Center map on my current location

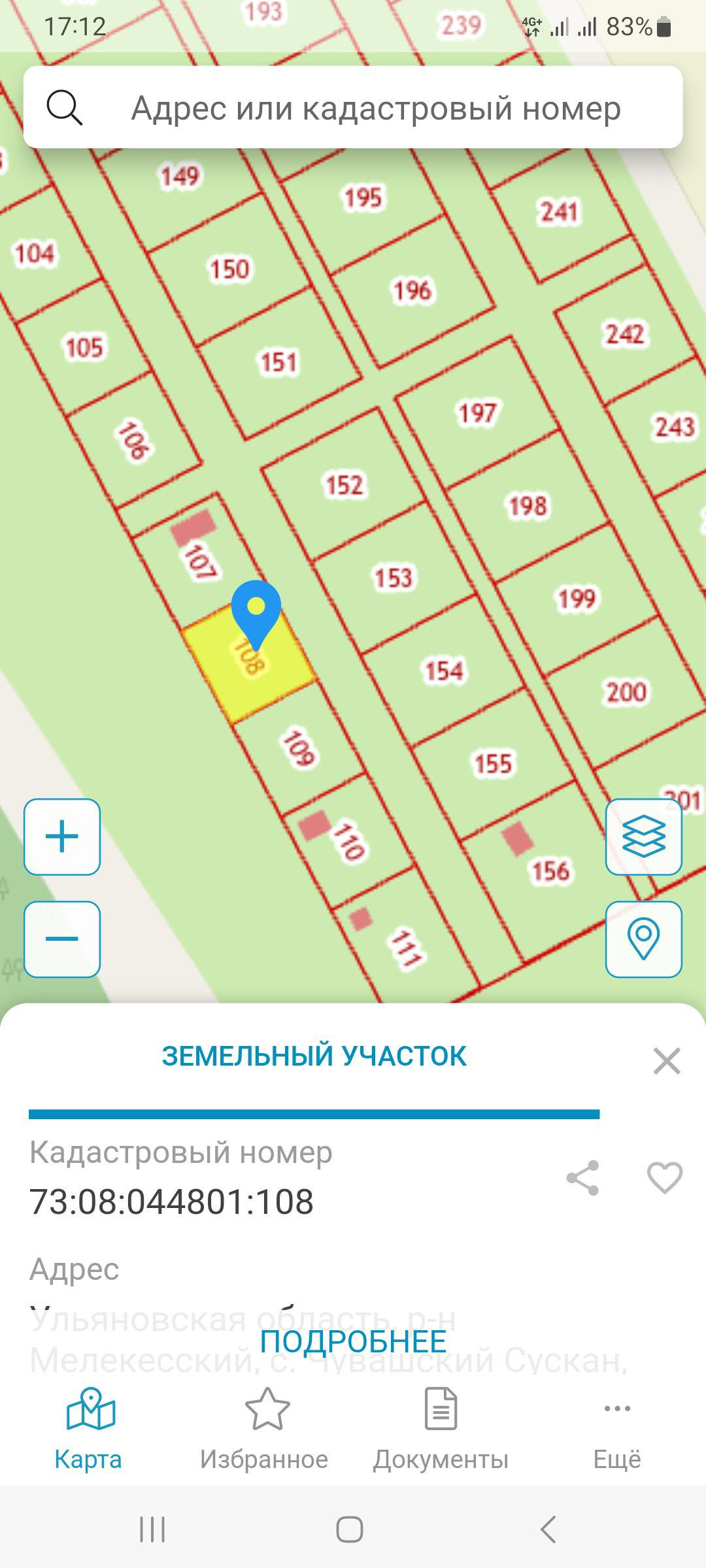643,939
